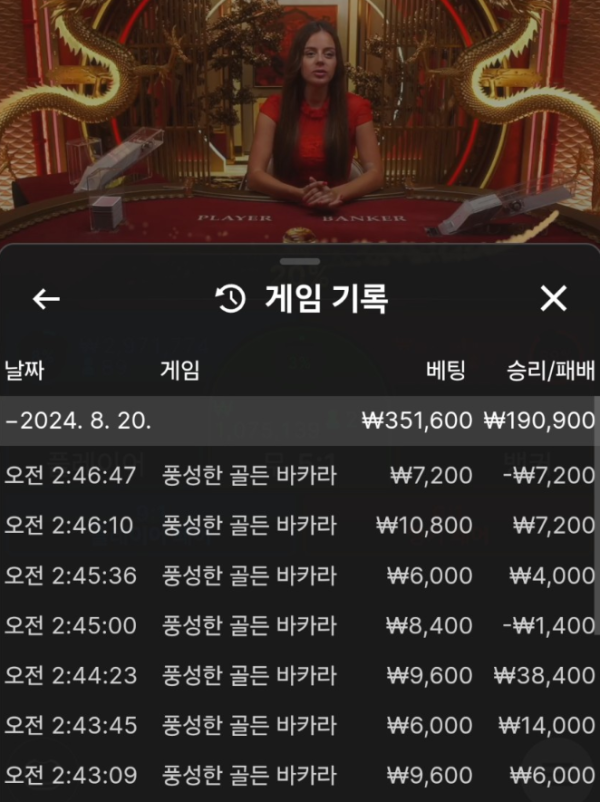The image size is (600, 802).
Task: Close the game history panel
Action: click(553, 298)
